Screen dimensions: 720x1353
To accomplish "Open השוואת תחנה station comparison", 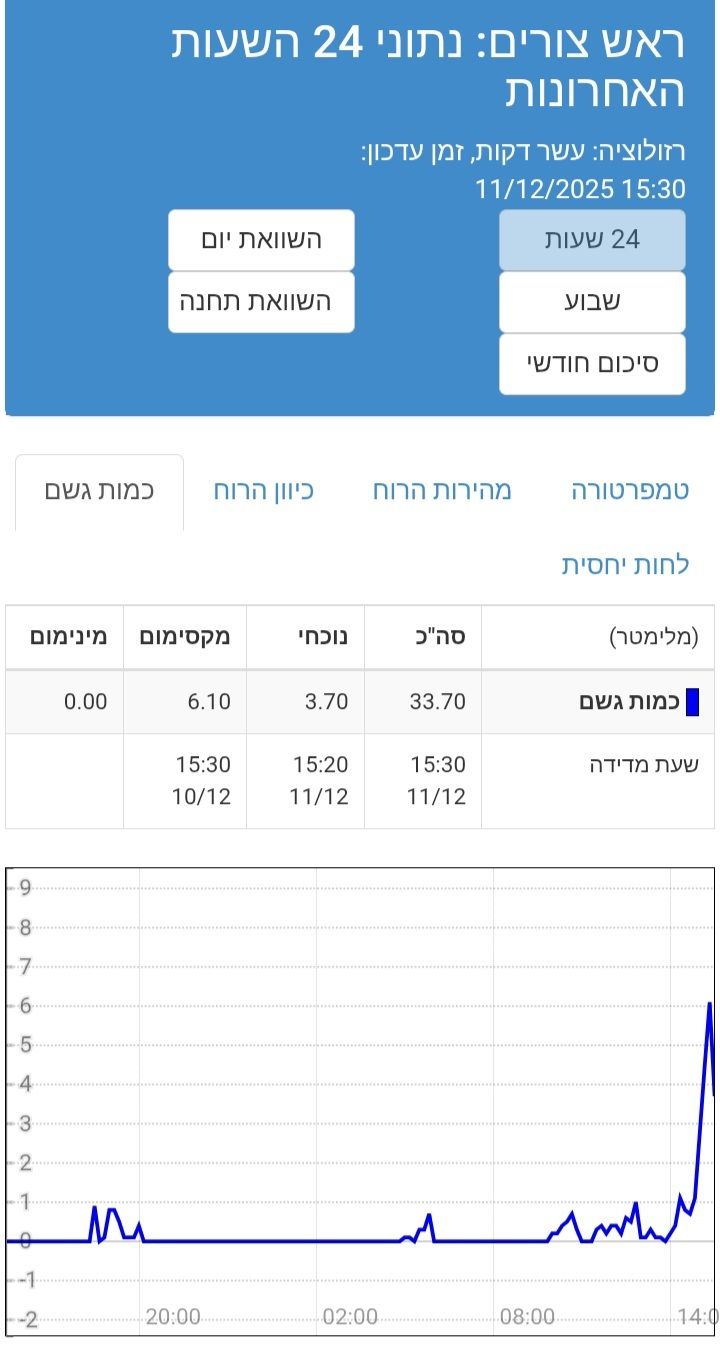I will [x=261, y=301].
